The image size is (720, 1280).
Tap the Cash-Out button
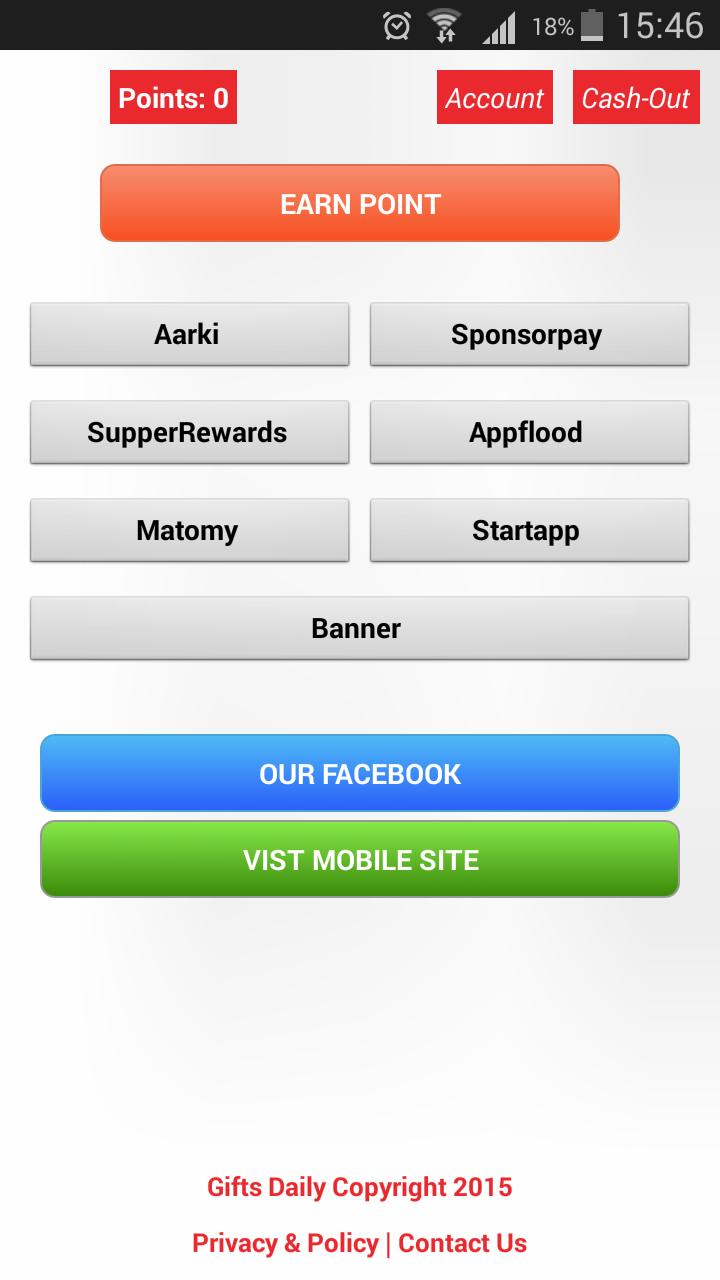click(x=636, y=98)
